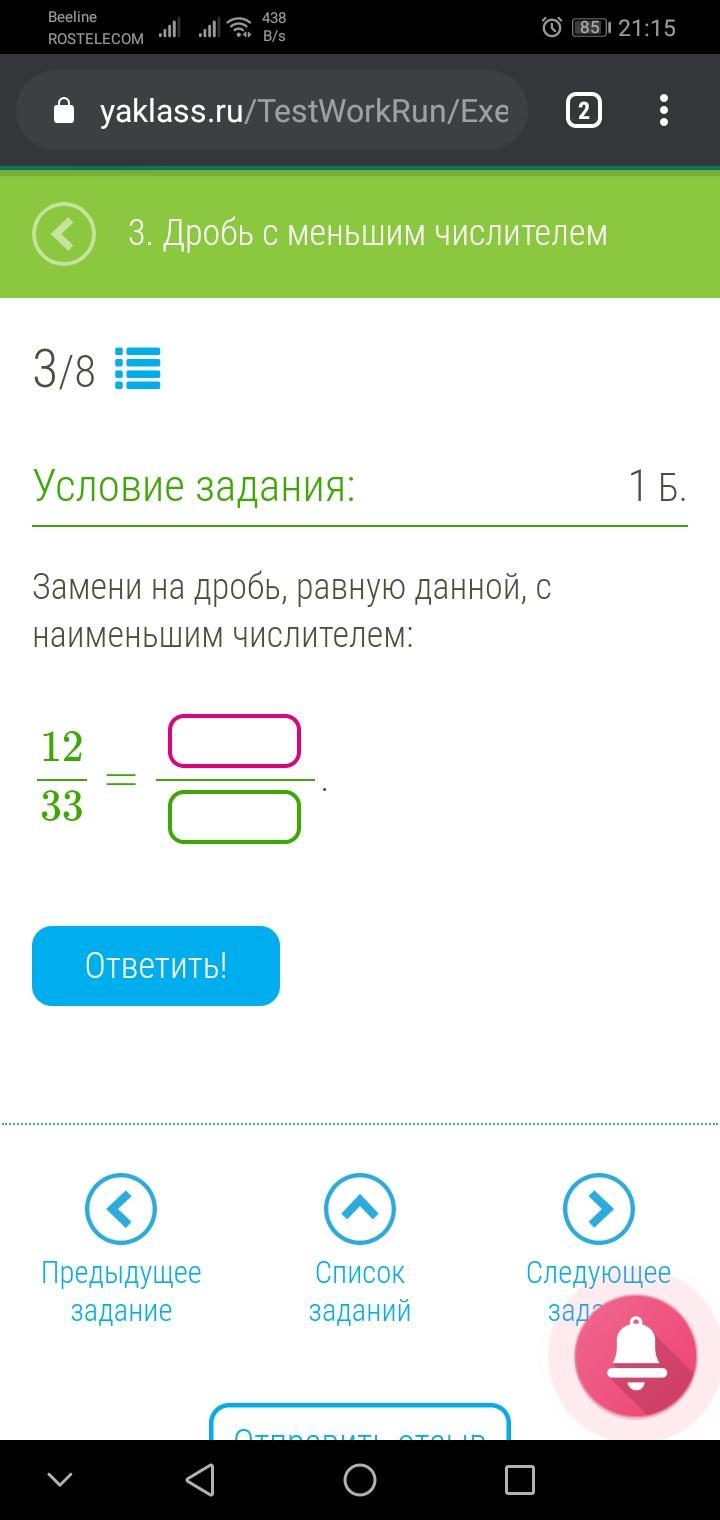Open the browser tabs counter
720x1520 pixels.
tap(584, 110)
